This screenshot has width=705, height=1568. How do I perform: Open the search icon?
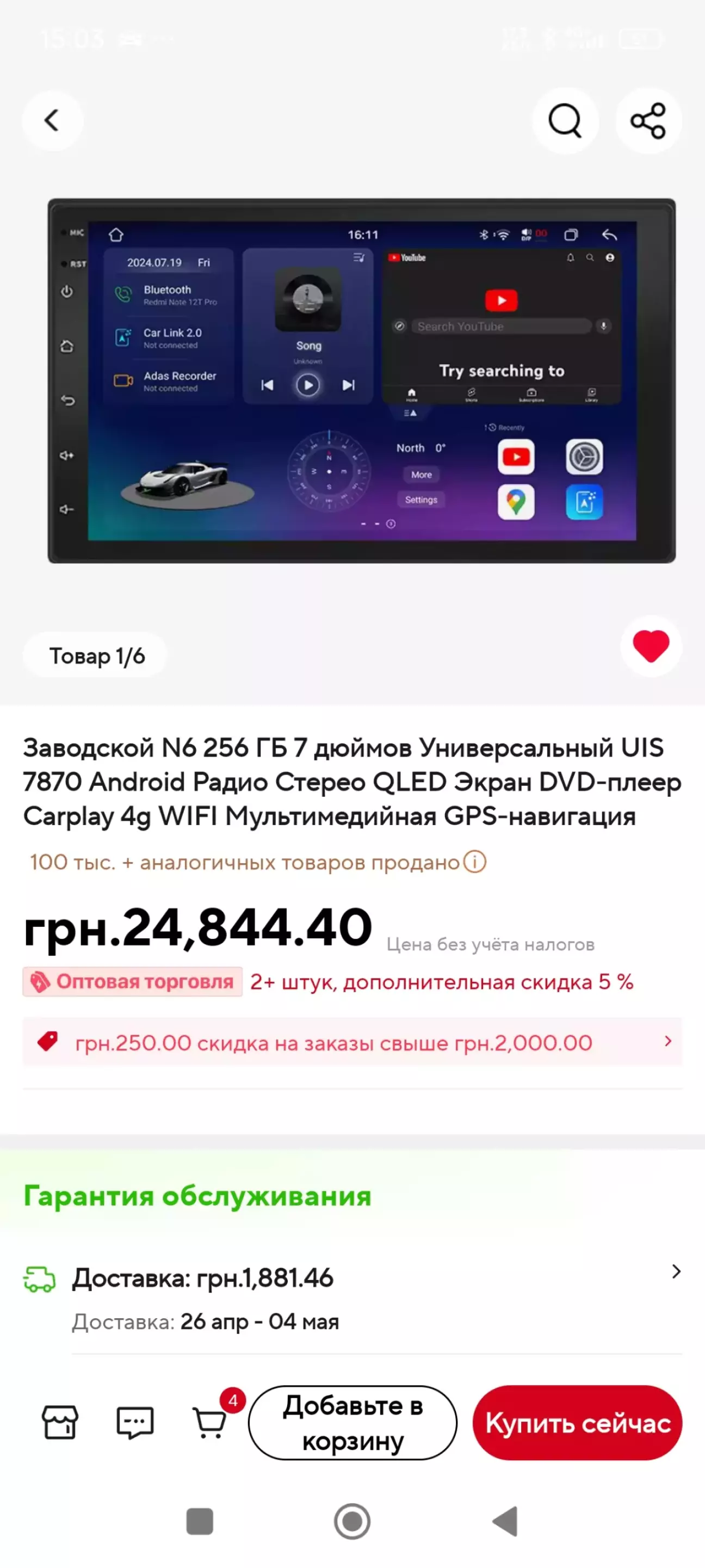click(x=565, y=120)
